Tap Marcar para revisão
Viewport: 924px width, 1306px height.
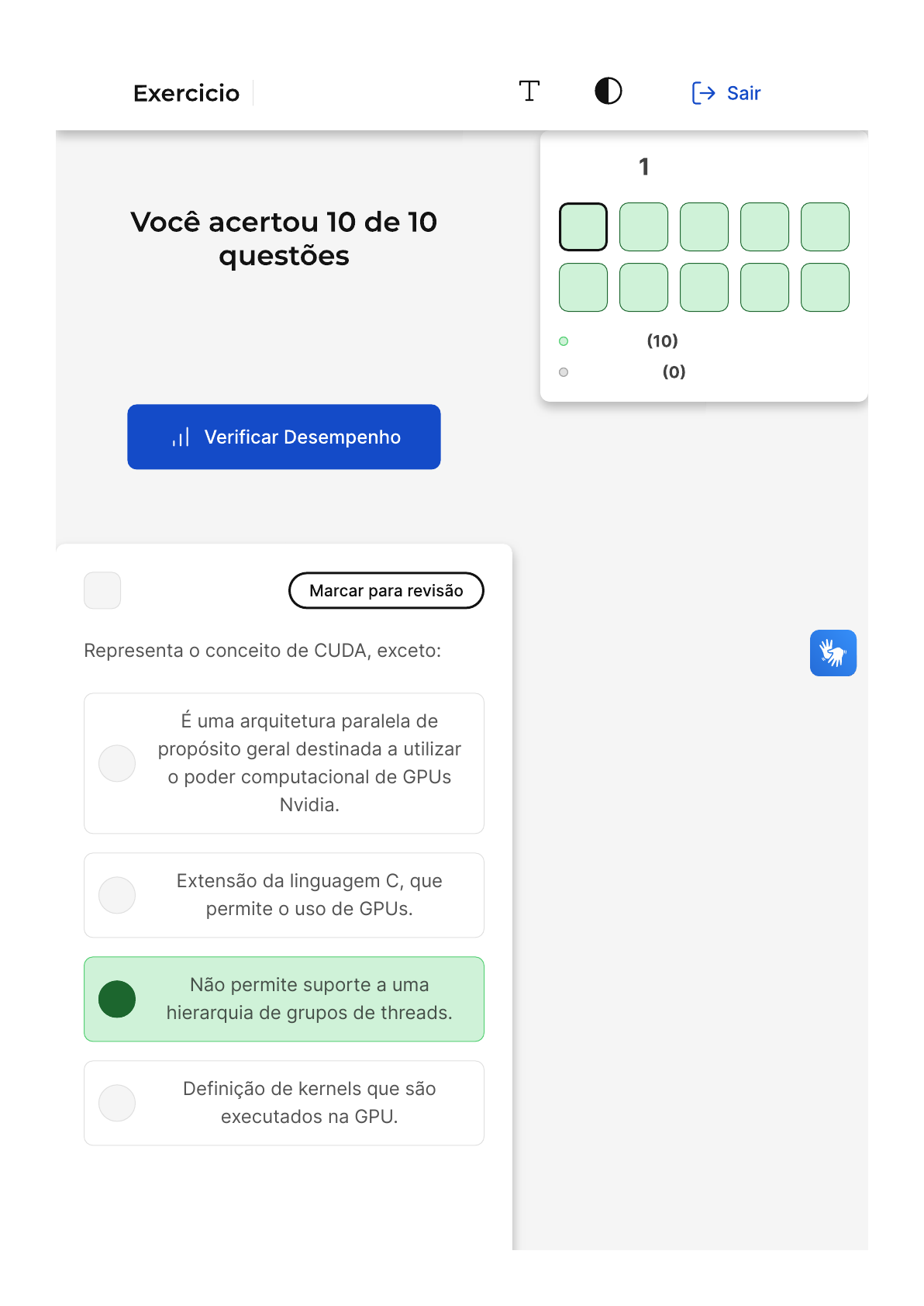point(386,591)
